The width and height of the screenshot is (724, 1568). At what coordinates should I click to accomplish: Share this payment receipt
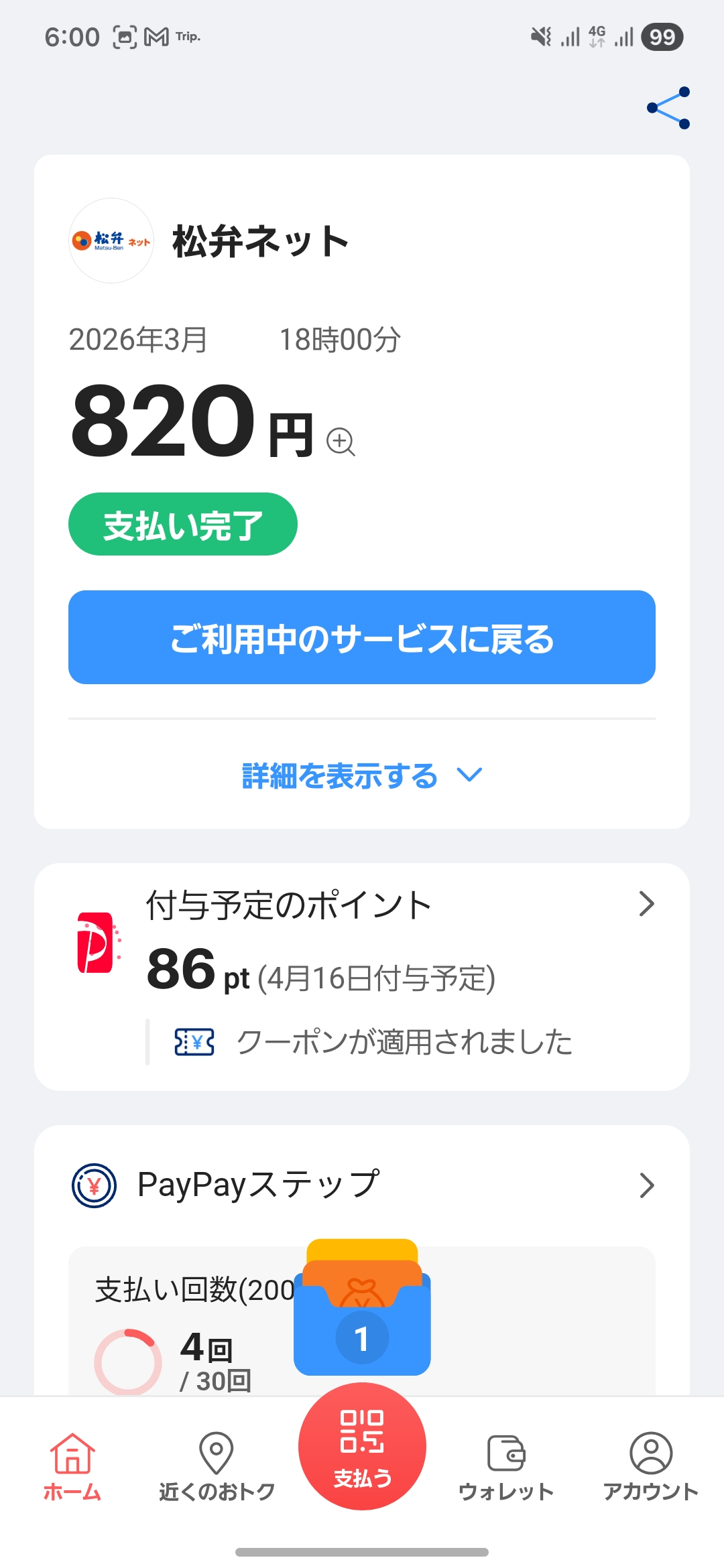(x=668, y=108)
